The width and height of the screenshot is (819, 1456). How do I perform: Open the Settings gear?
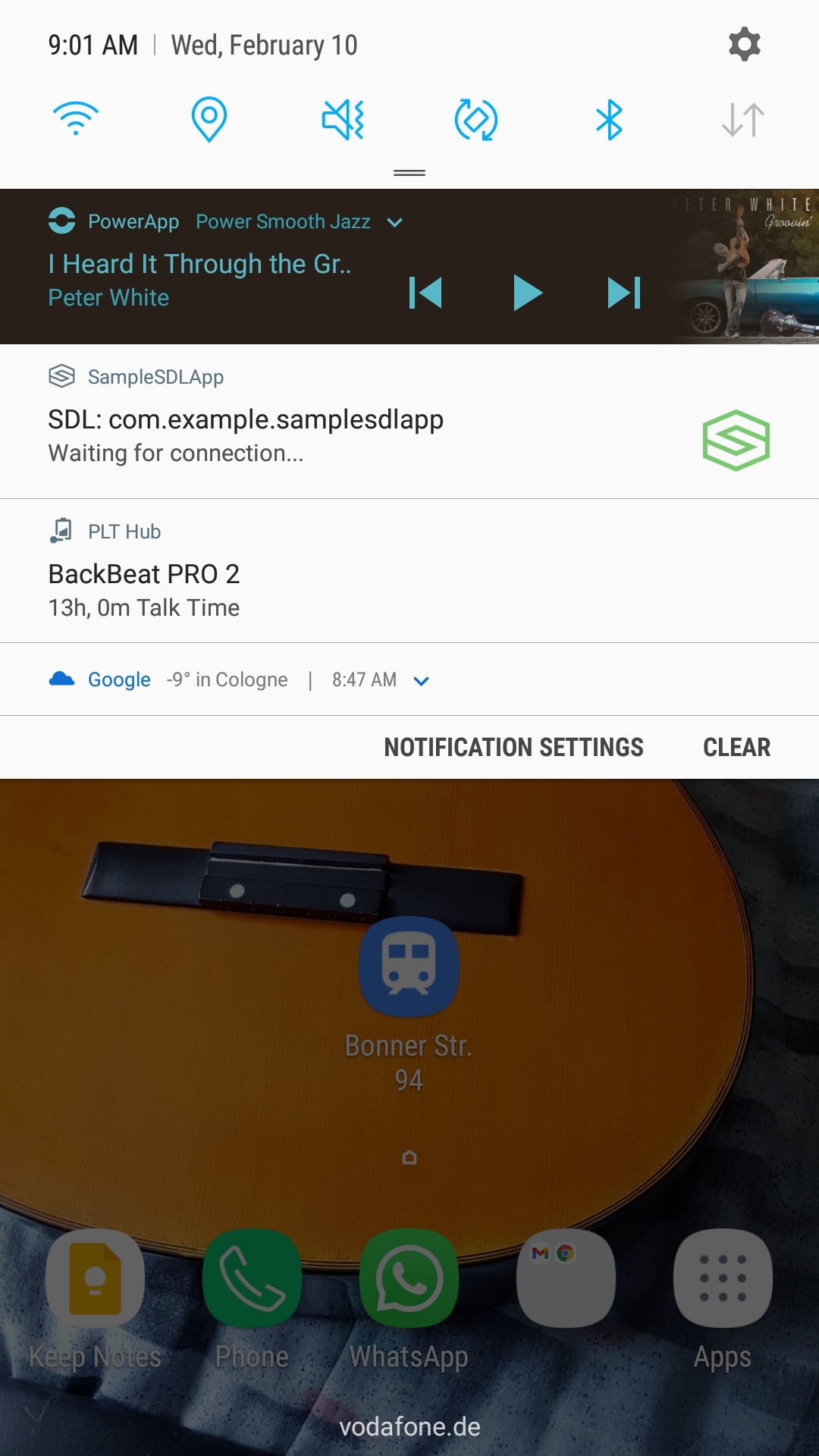744,43
